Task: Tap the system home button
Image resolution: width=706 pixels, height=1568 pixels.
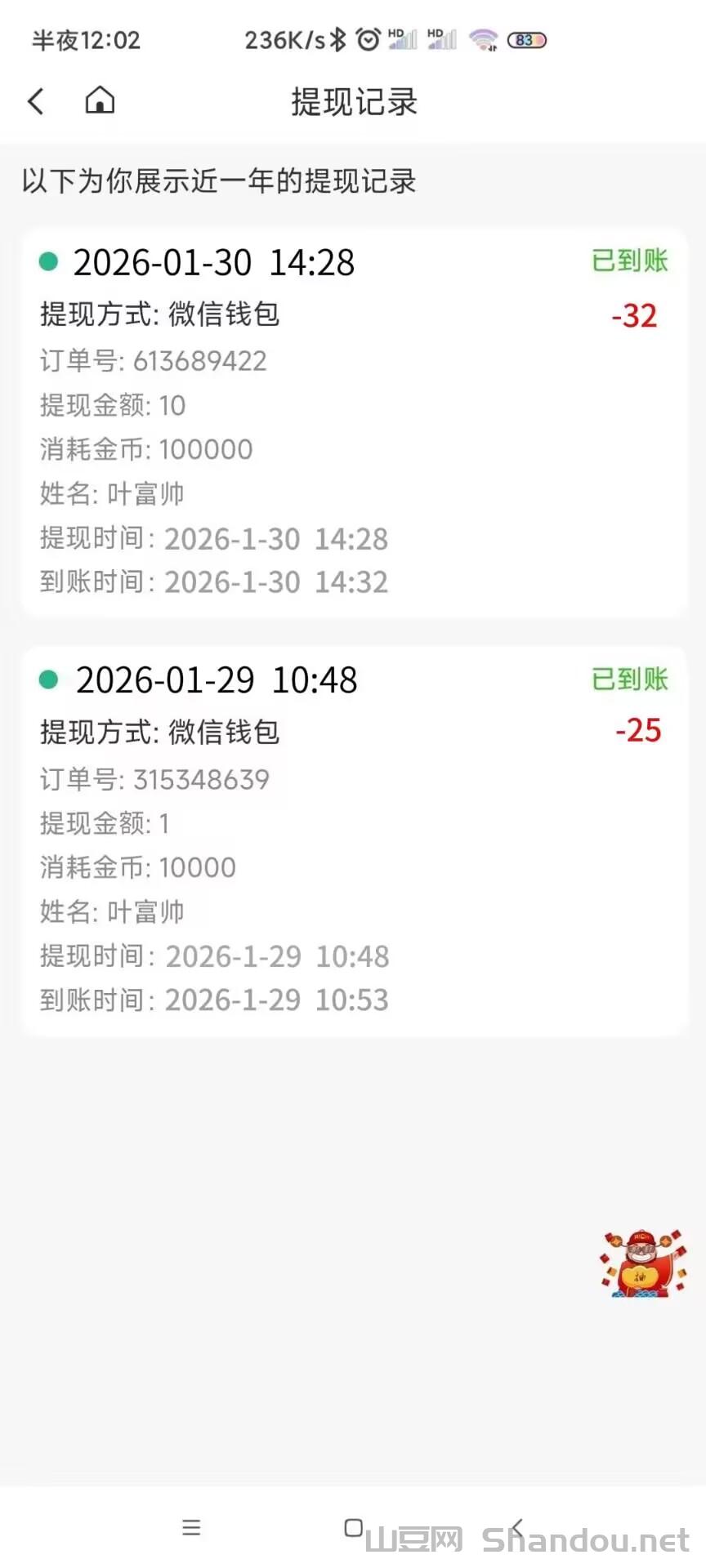Action: (353, 1527)
